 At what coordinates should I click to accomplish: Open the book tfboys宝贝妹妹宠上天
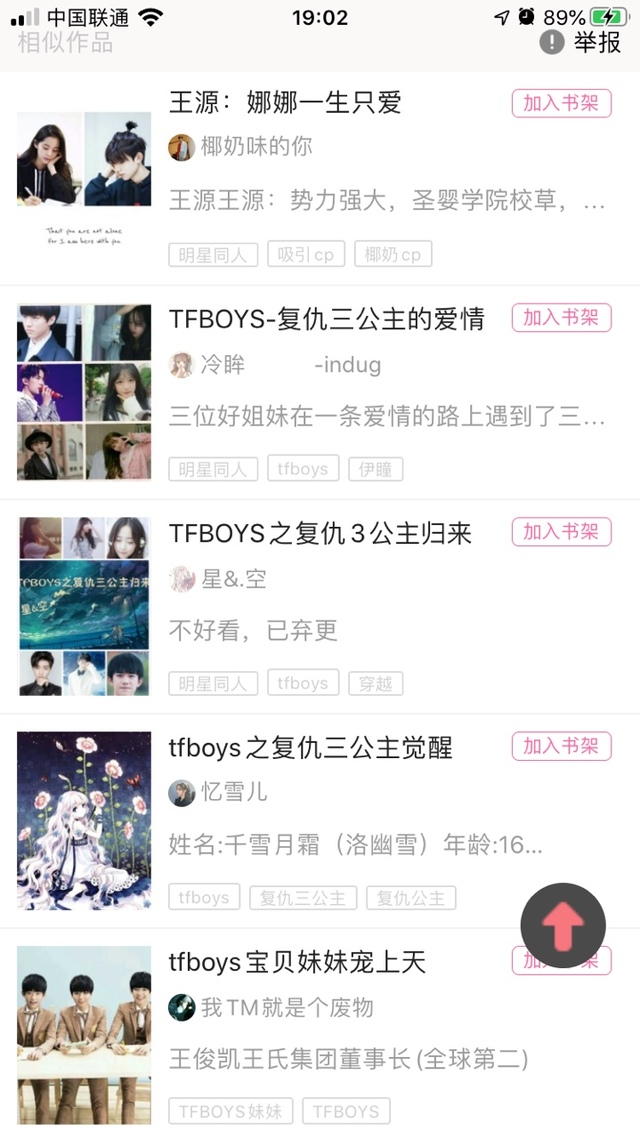[x=297, y=962]
